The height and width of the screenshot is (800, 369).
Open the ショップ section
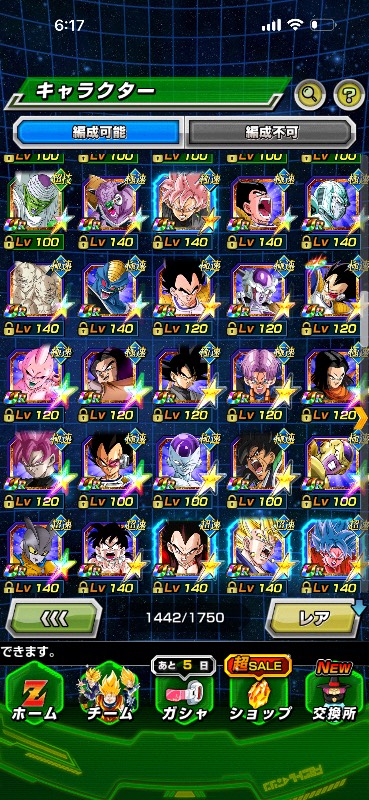pos(259,693)
